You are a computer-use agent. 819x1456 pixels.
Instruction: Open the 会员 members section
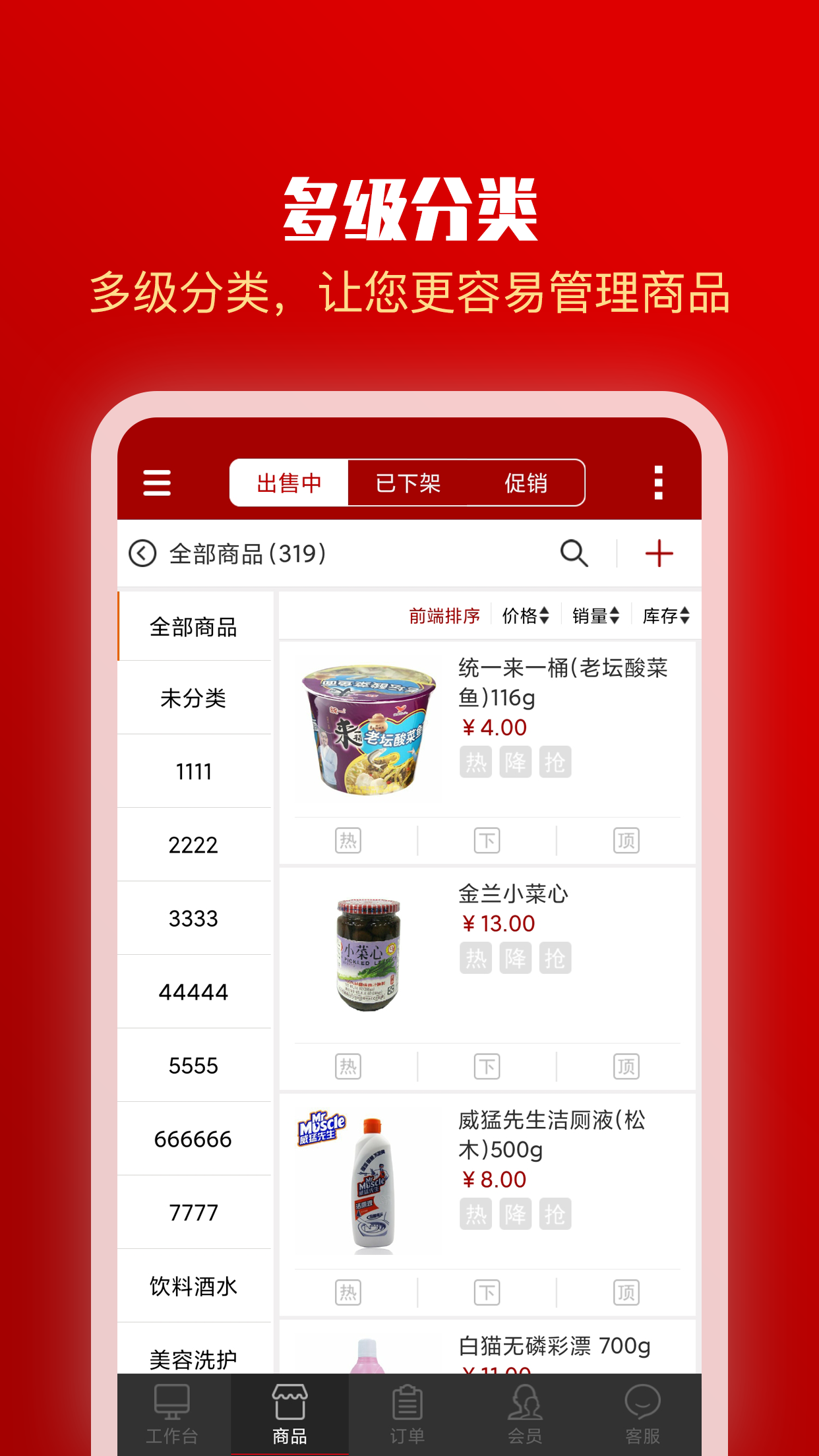(x=526, y=1414)
